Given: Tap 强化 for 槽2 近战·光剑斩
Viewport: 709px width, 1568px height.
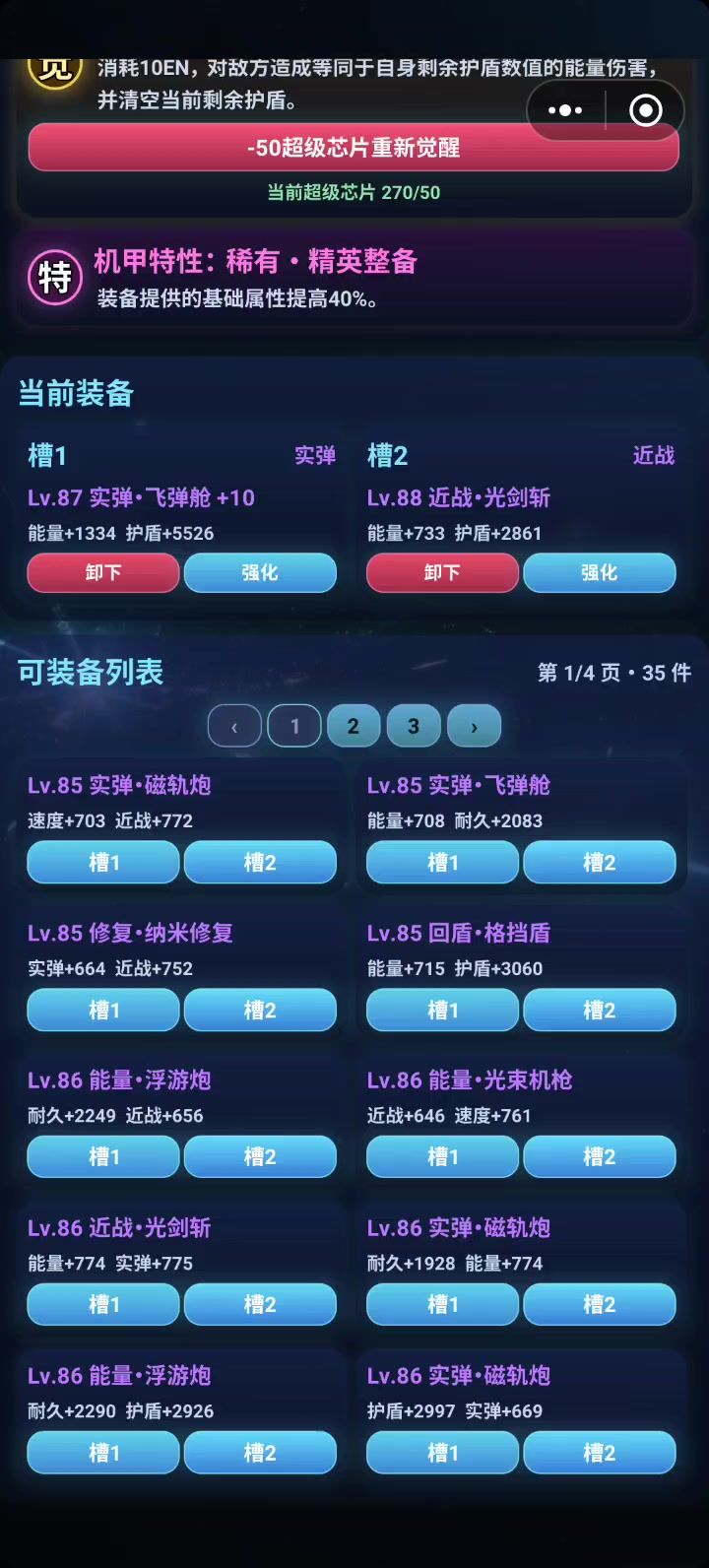Looking at the screenshot, I should pos(600,573).
